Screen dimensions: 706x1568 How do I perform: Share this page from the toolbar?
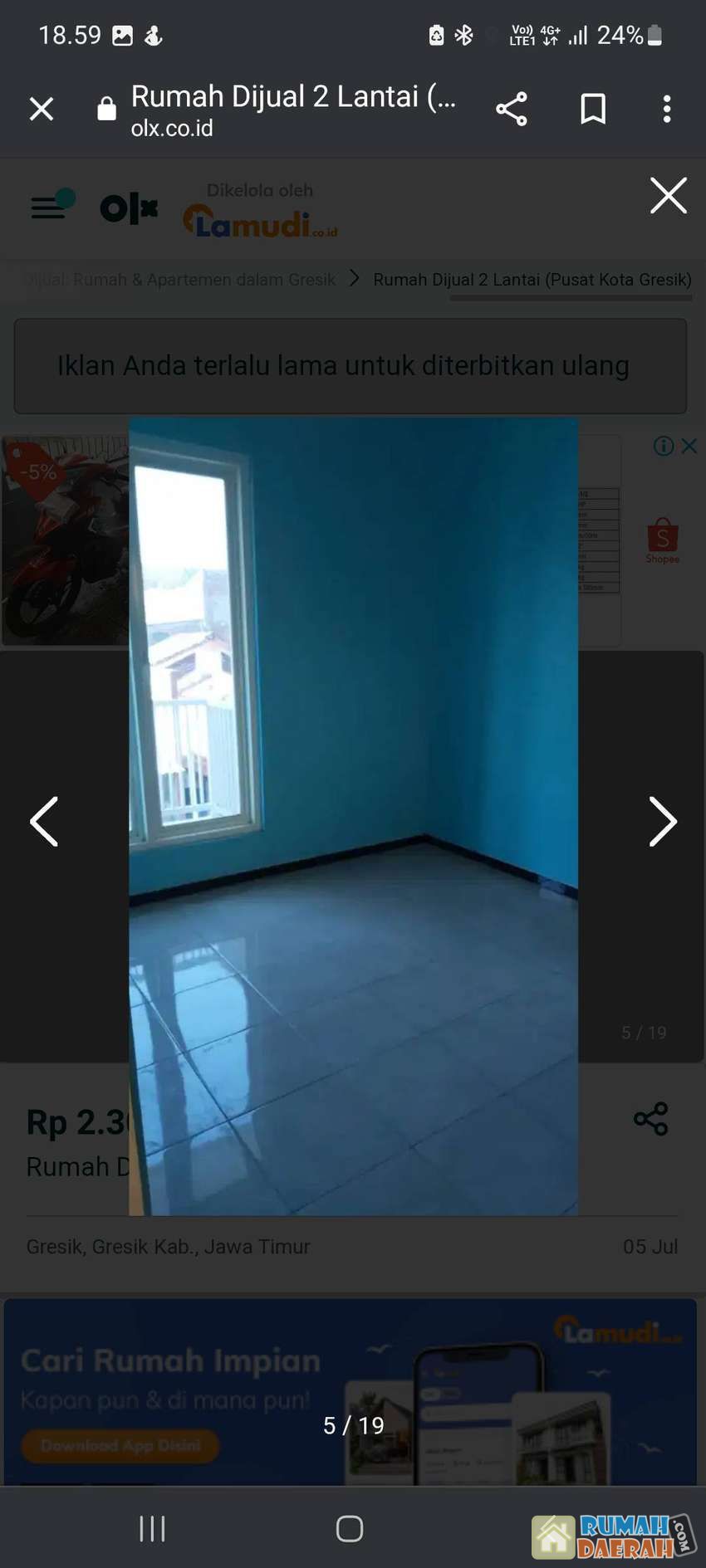pyautogui.click(x=511, y=109)
